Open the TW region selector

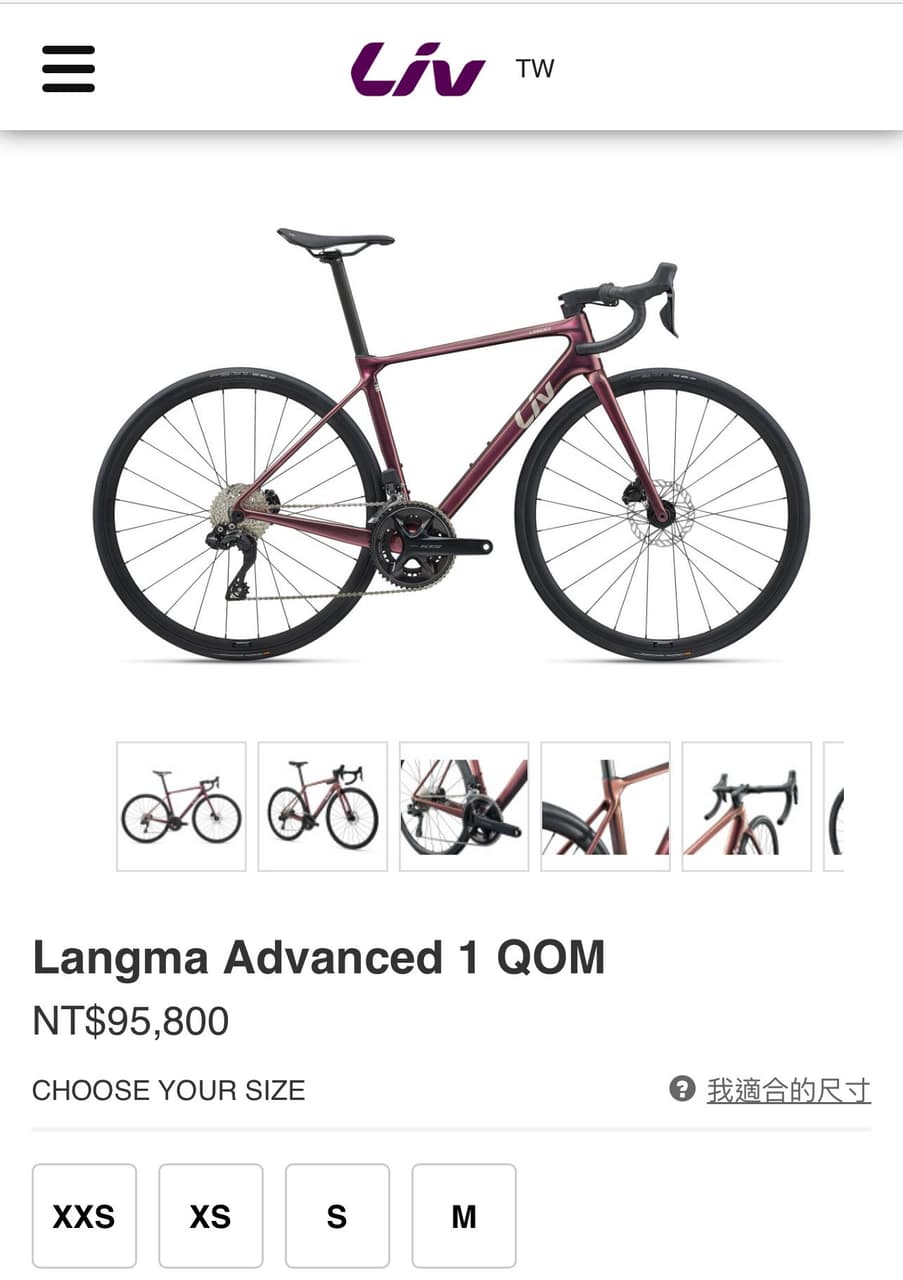534,69
